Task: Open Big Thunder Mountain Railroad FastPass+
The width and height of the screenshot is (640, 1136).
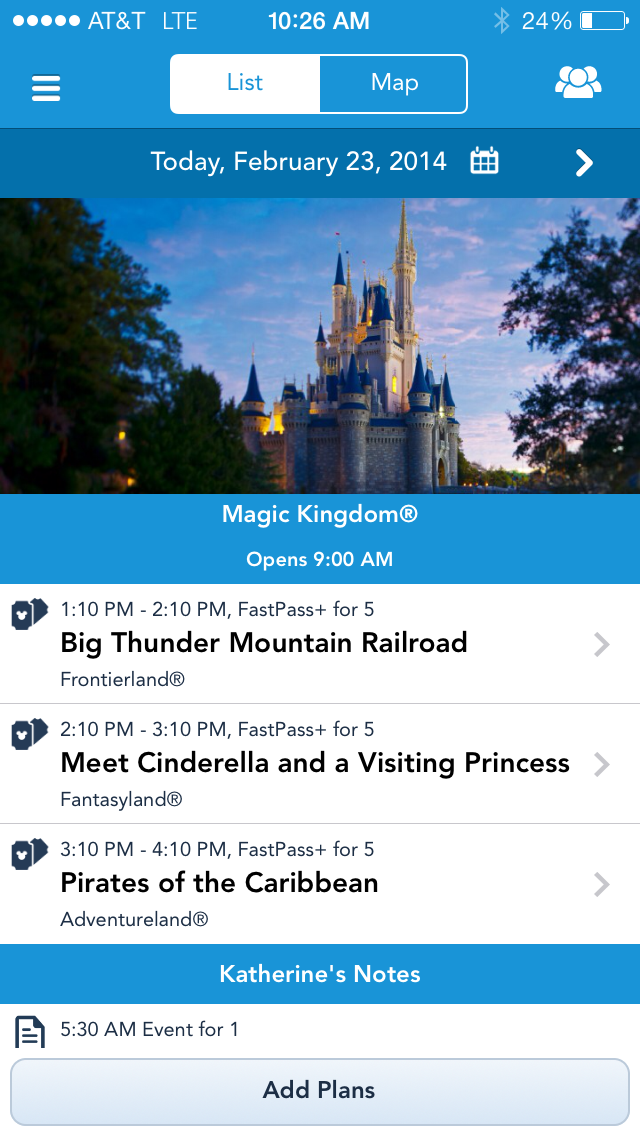Action: click(320, 643)
